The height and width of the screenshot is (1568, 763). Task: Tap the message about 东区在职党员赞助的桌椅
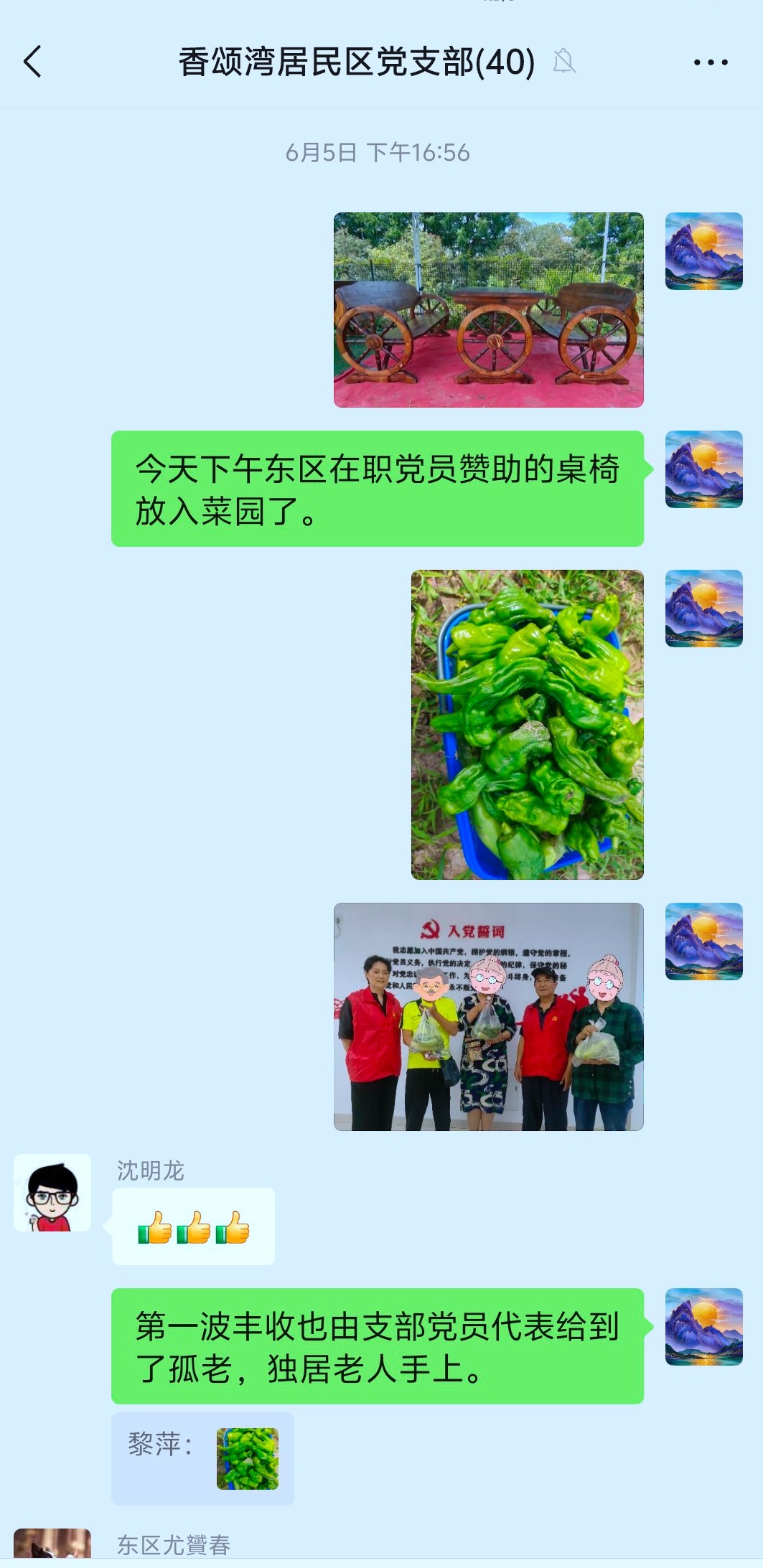(x=377, y=489)
